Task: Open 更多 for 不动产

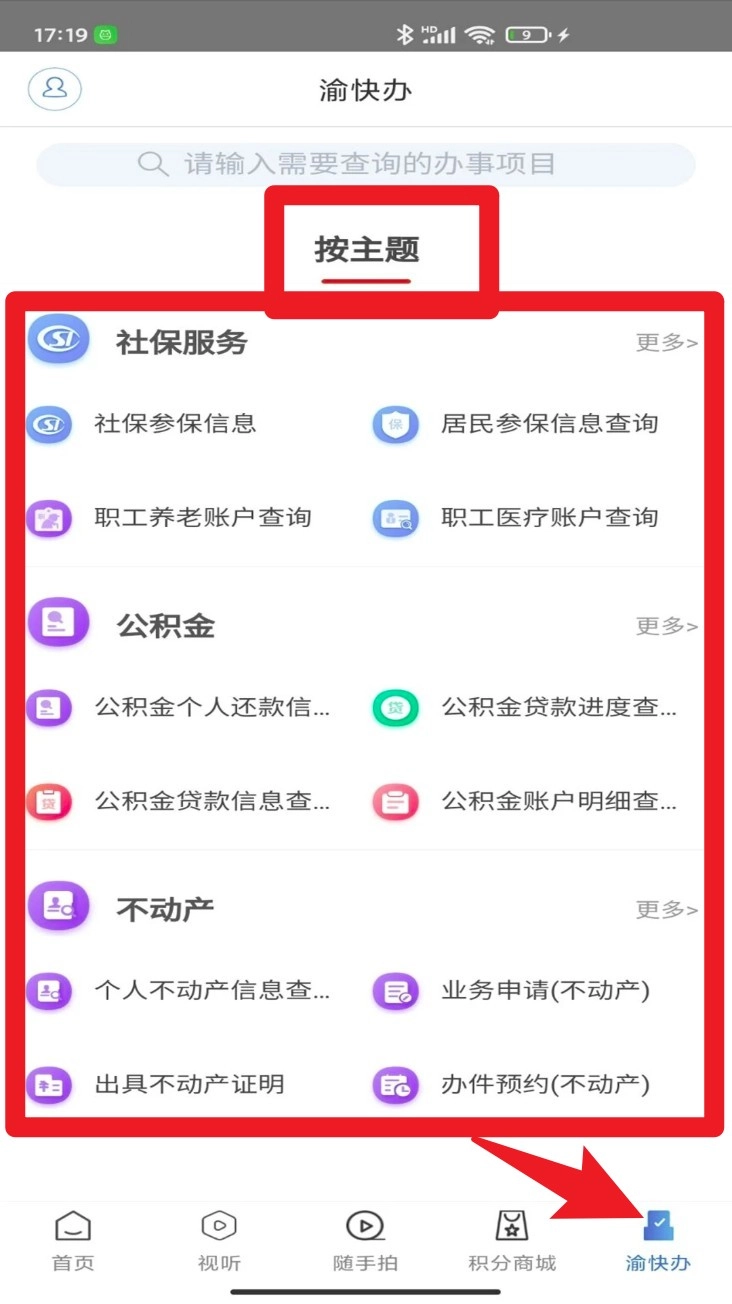Action: click(x=666, y=909)
